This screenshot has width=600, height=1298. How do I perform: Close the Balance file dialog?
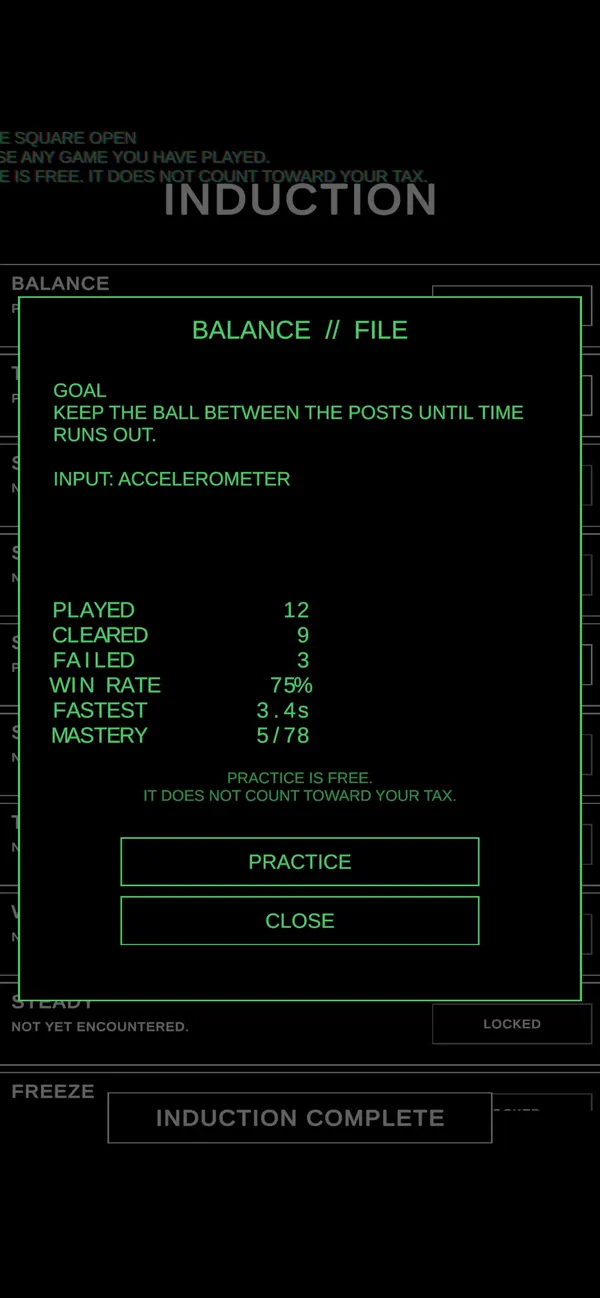click(300, 921)
